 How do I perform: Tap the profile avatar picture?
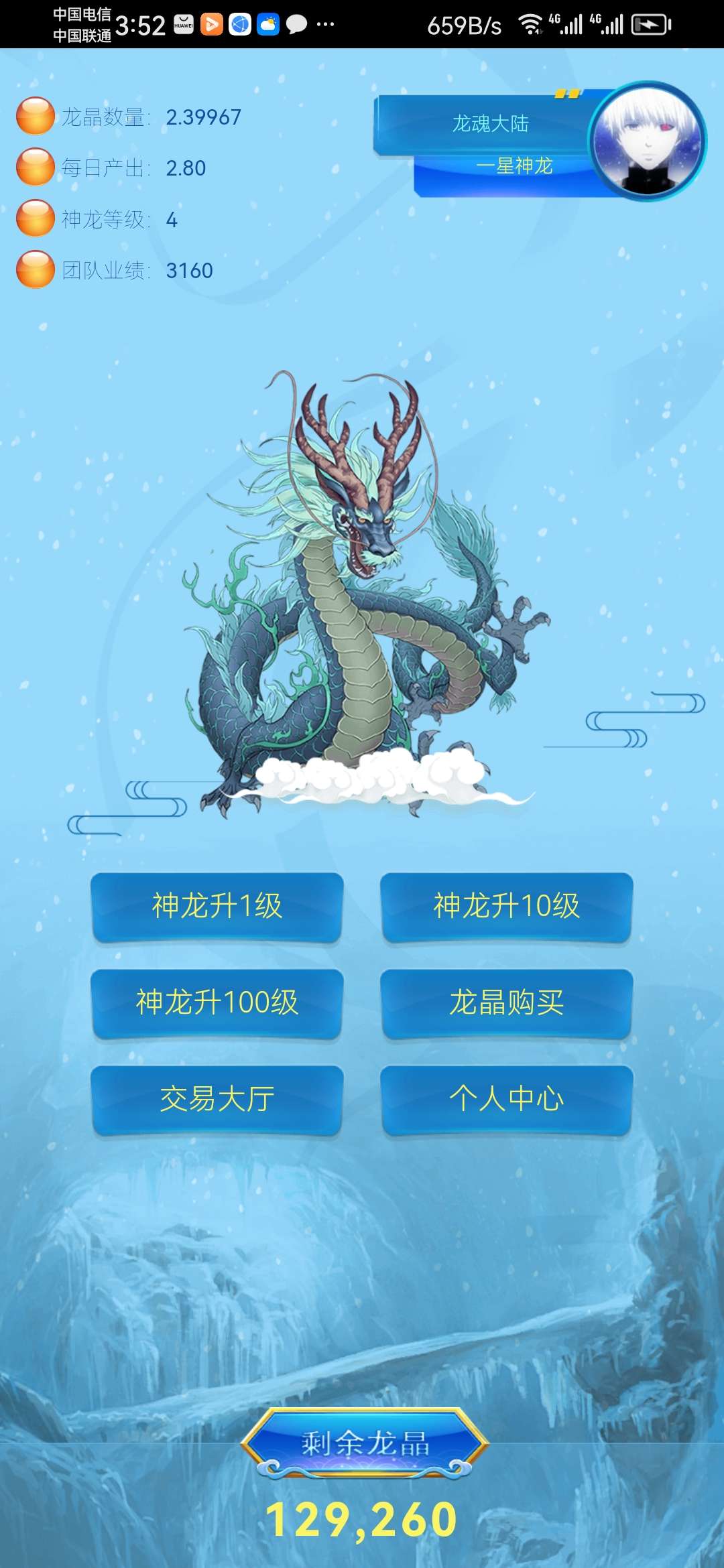647,141
